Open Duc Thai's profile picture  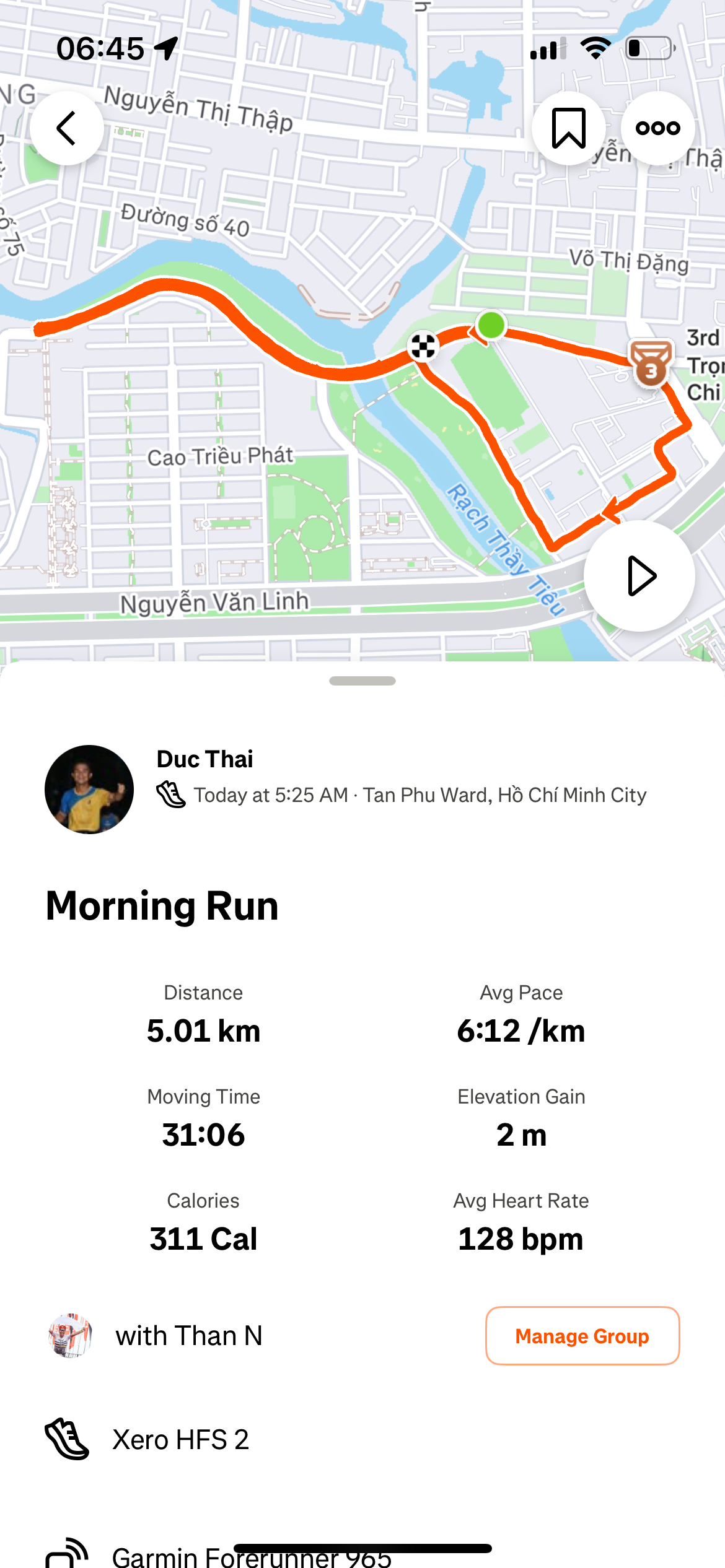[x=89, y=790]
